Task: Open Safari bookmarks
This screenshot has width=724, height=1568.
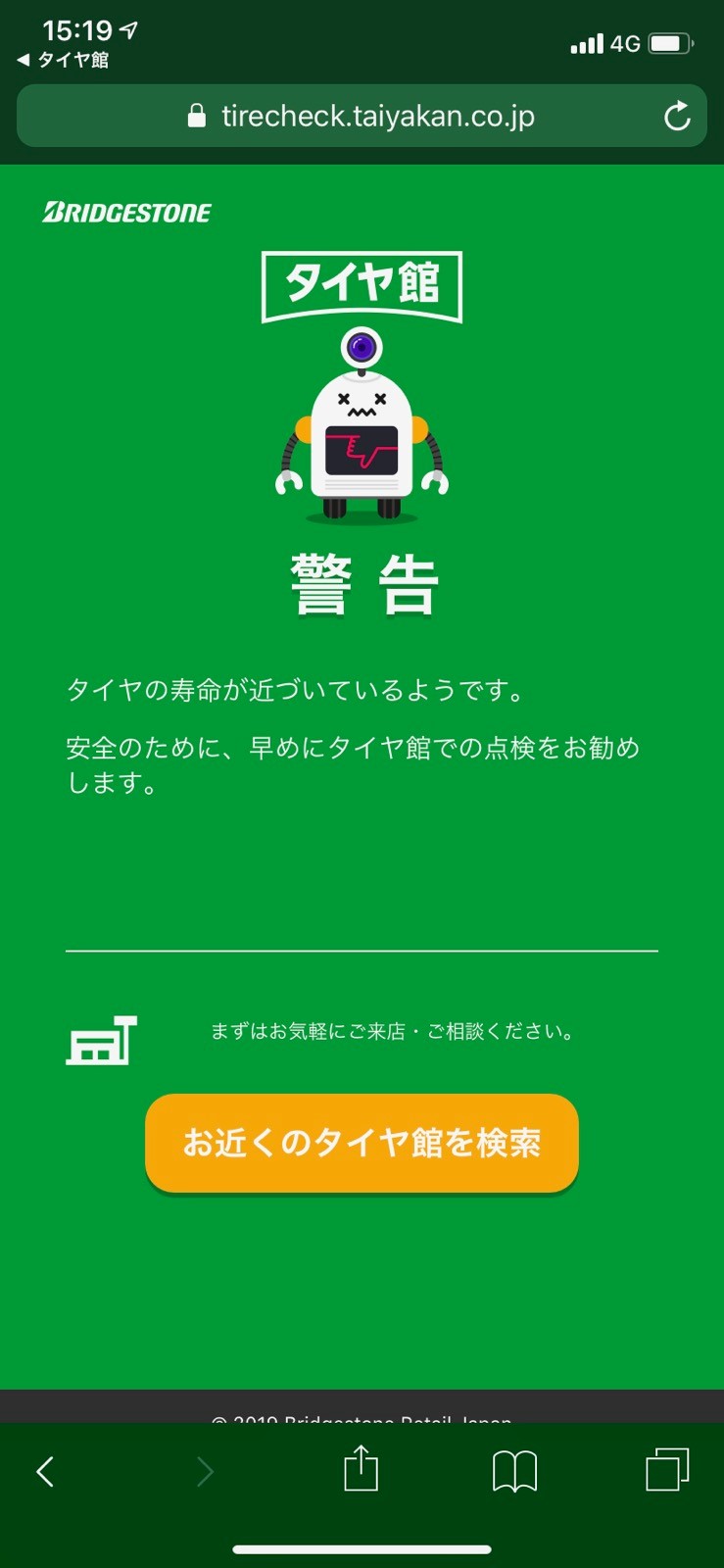Action: point(514,1471)
